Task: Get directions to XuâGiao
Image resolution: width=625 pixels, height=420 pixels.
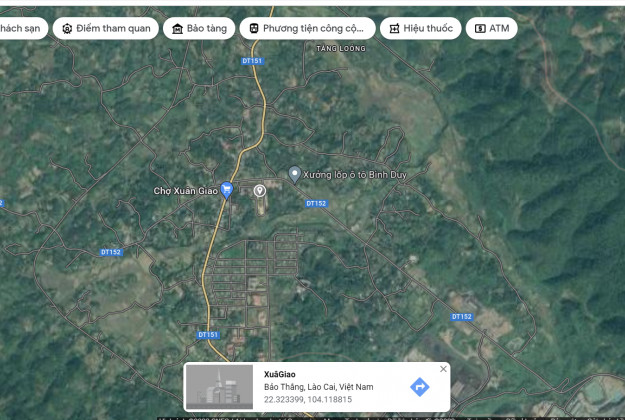Action: (x=420, y=387)
